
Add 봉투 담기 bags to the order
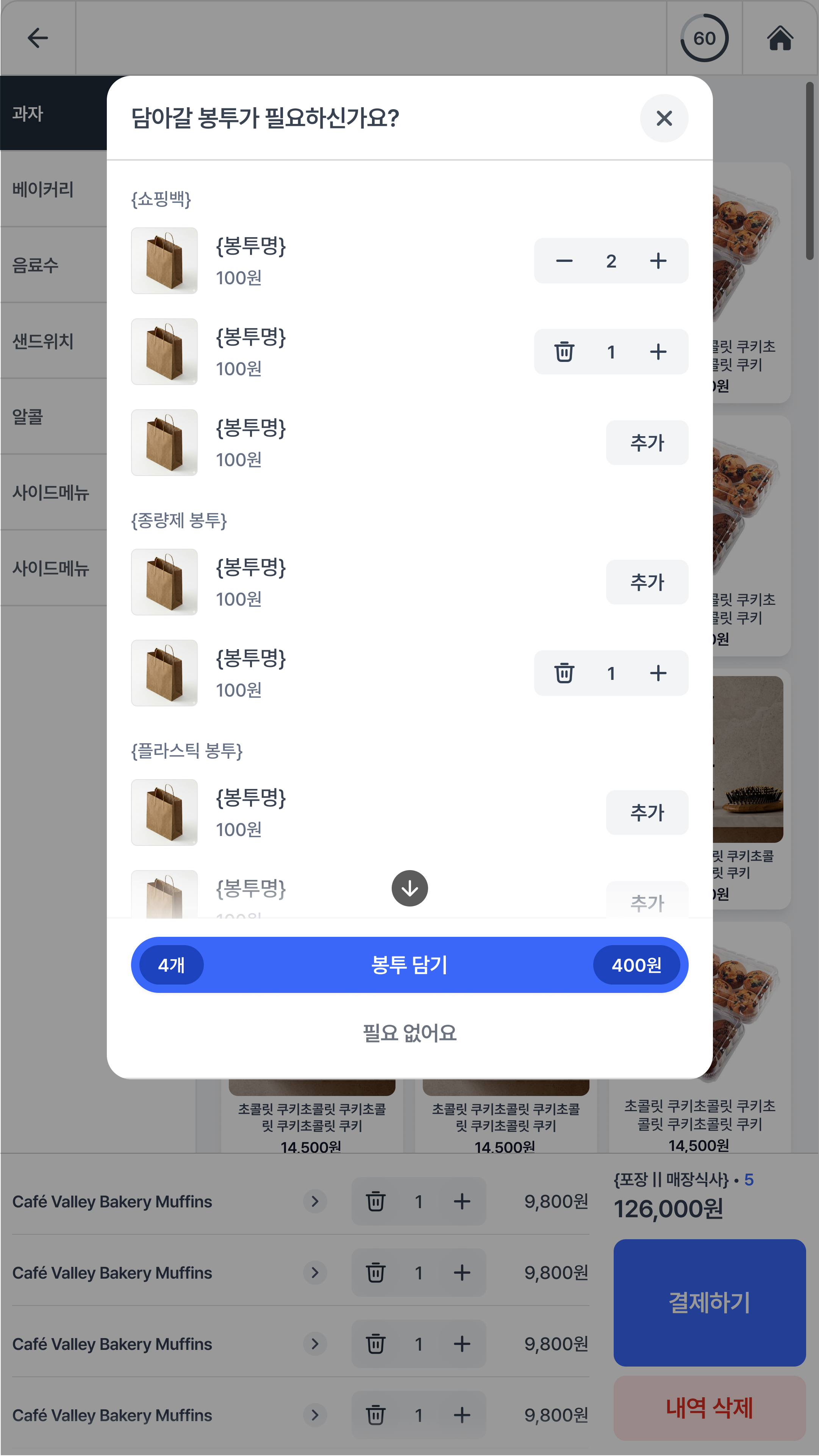coord(409,964)
